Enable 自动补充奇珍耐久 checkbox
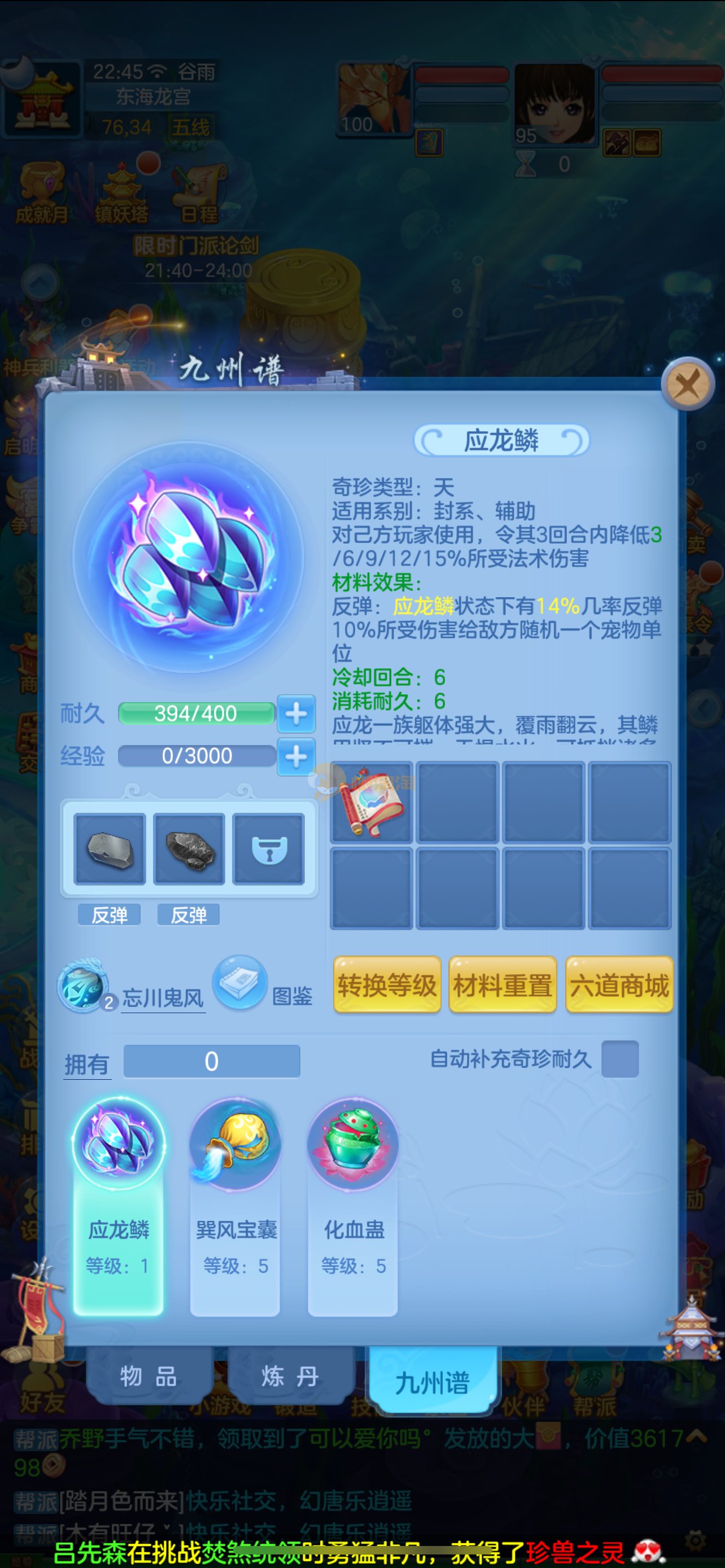The height and width of the screenshot is (1568, 725). click(x=619, y=1059)
